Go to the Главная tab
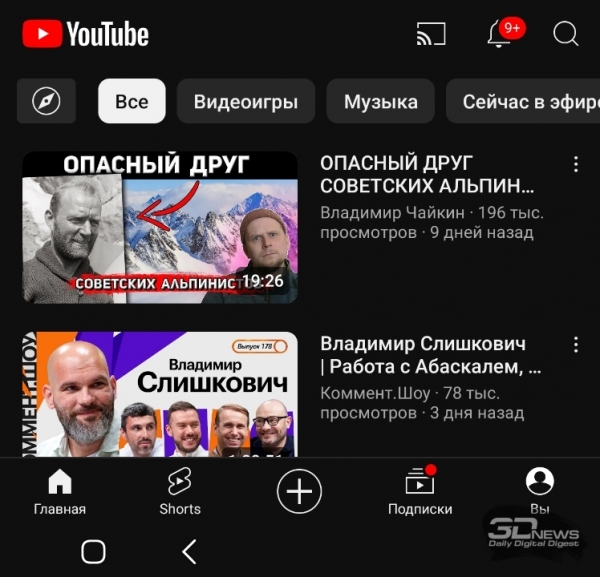The image size is (600, 577). (x=60, y=492)
